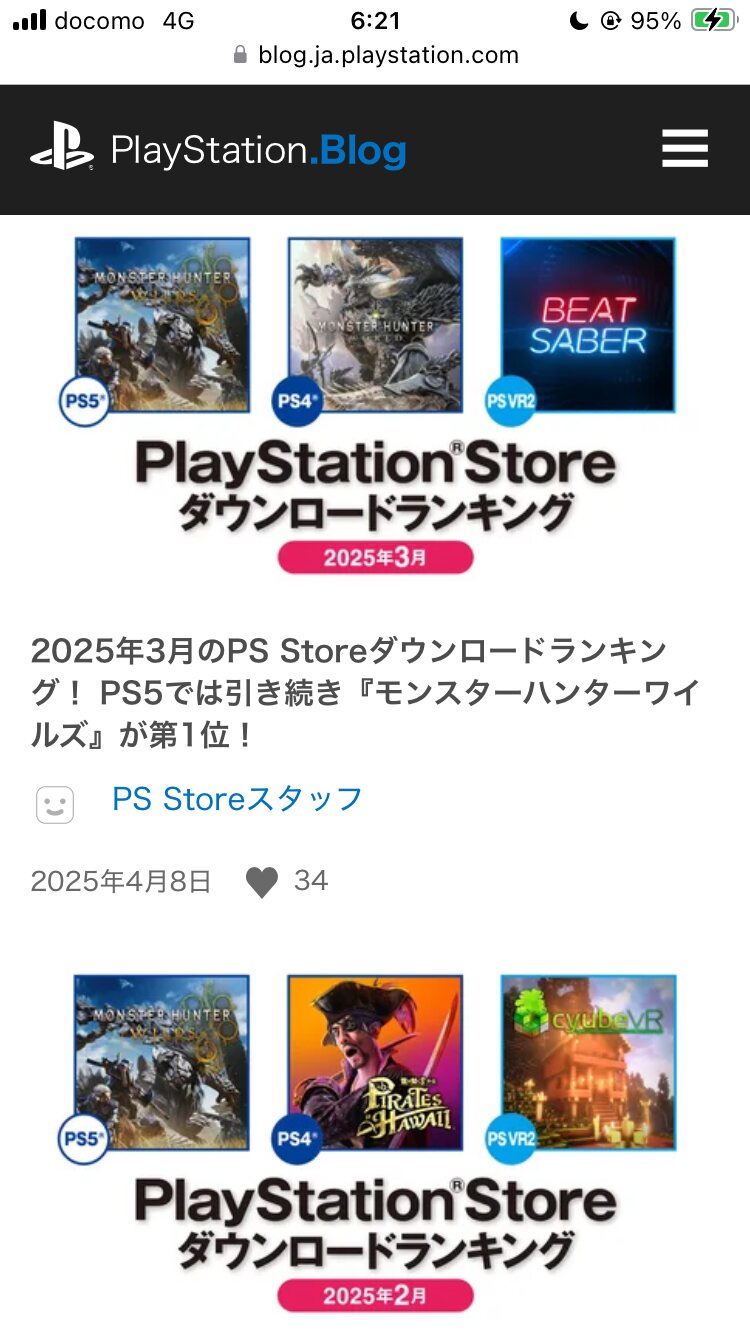Like the 2025年4月8日 post
The width and height of the screenshot is (750, 1334).
[262, 882]
